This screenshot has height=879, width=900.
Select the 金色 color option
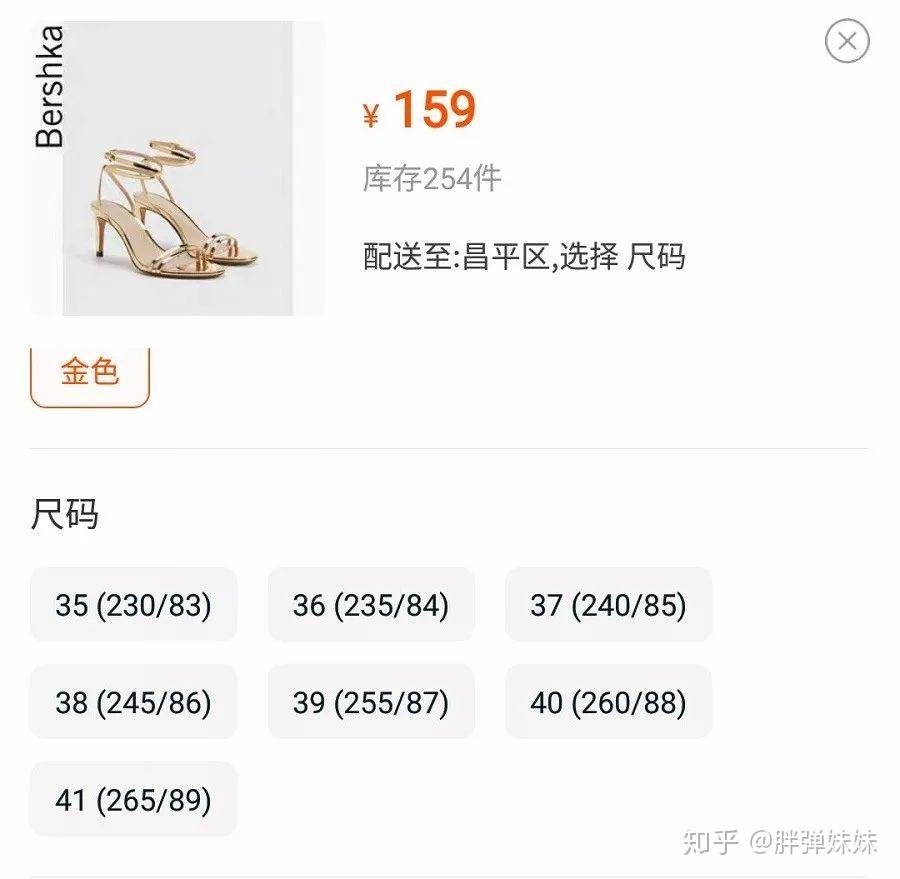[90, 374]
